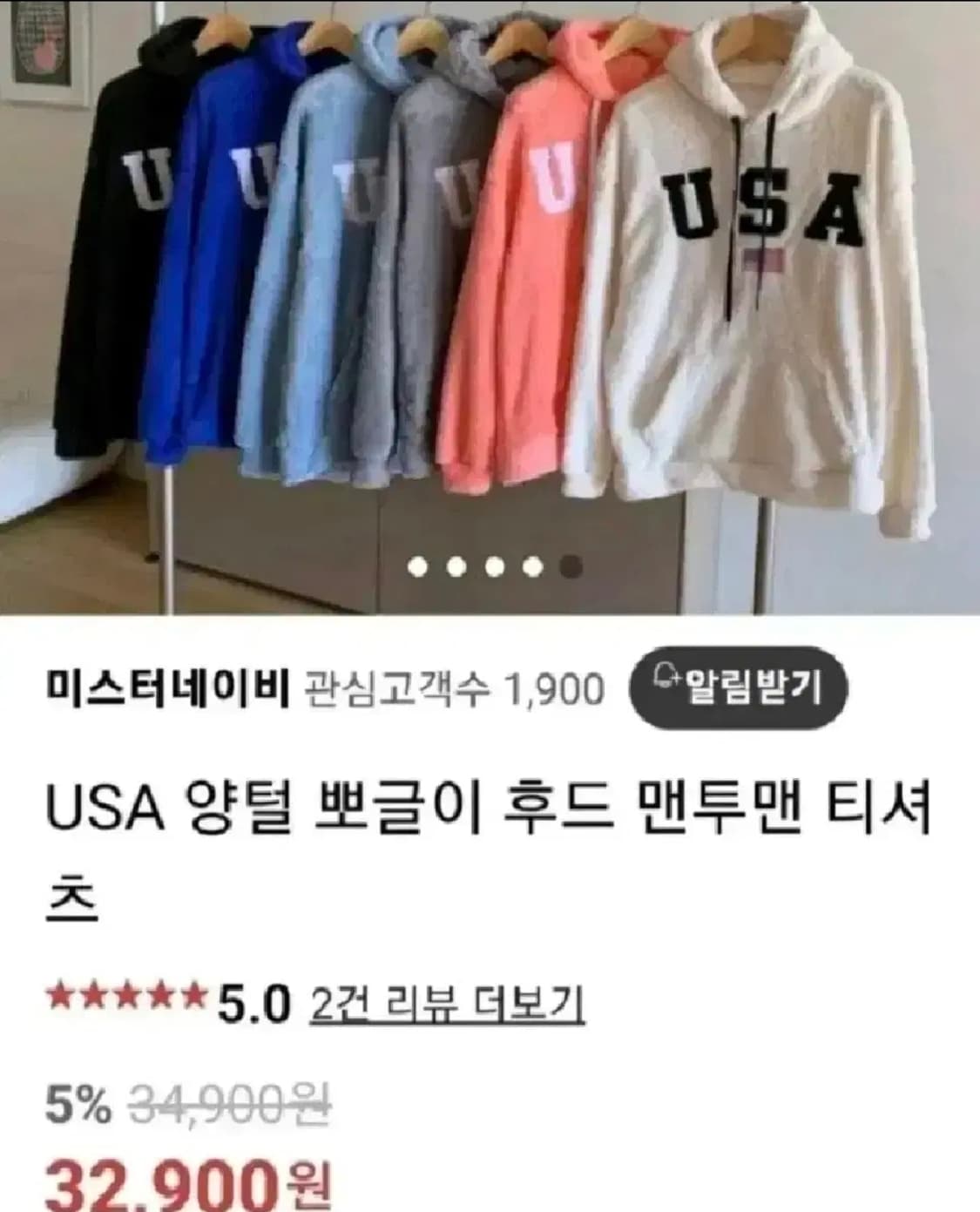
Task: Select the active carousel dot indicator
Action: [x=571, y=565]
